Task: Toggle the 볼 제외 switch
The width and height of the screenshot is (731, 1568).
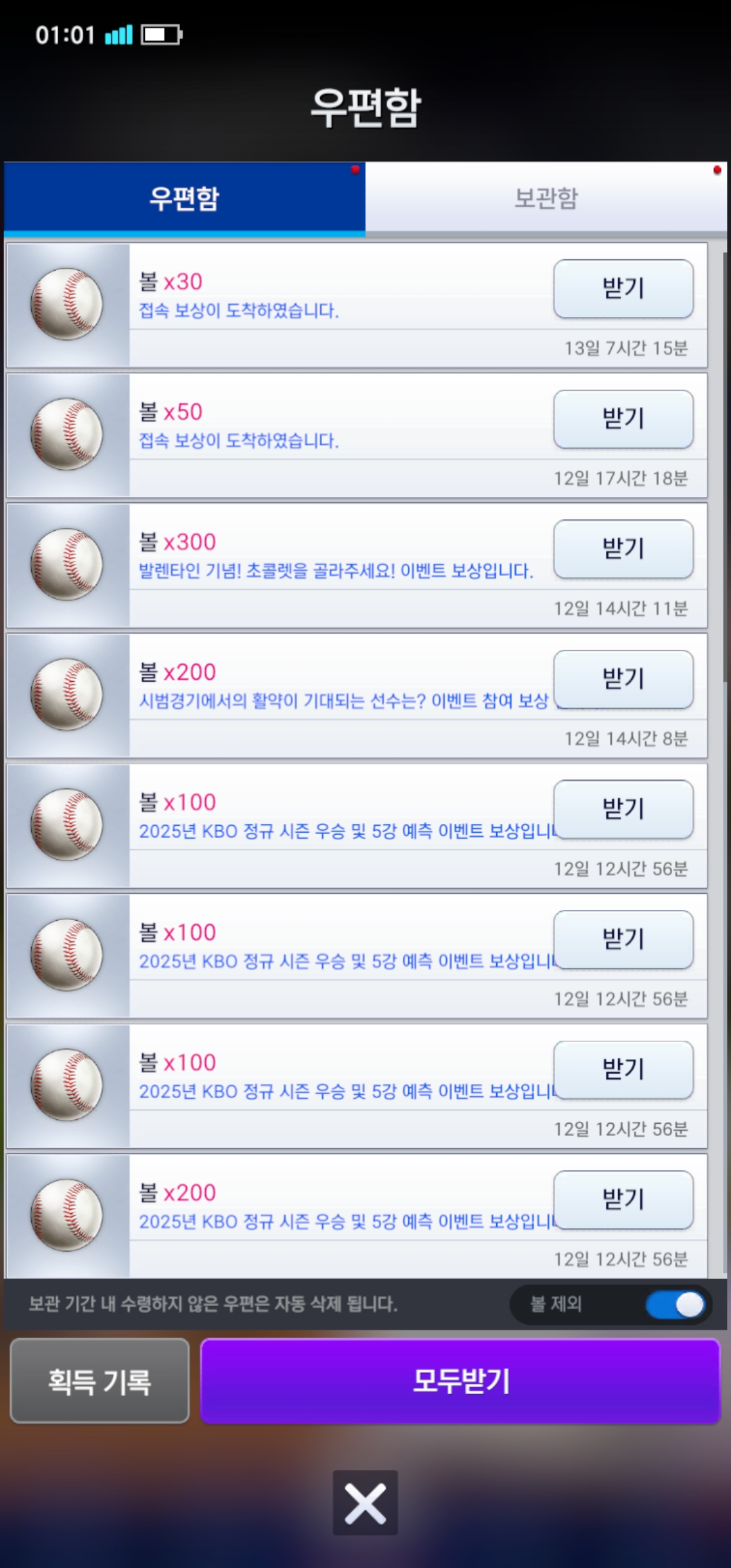Action: [x=675, y=1305]
